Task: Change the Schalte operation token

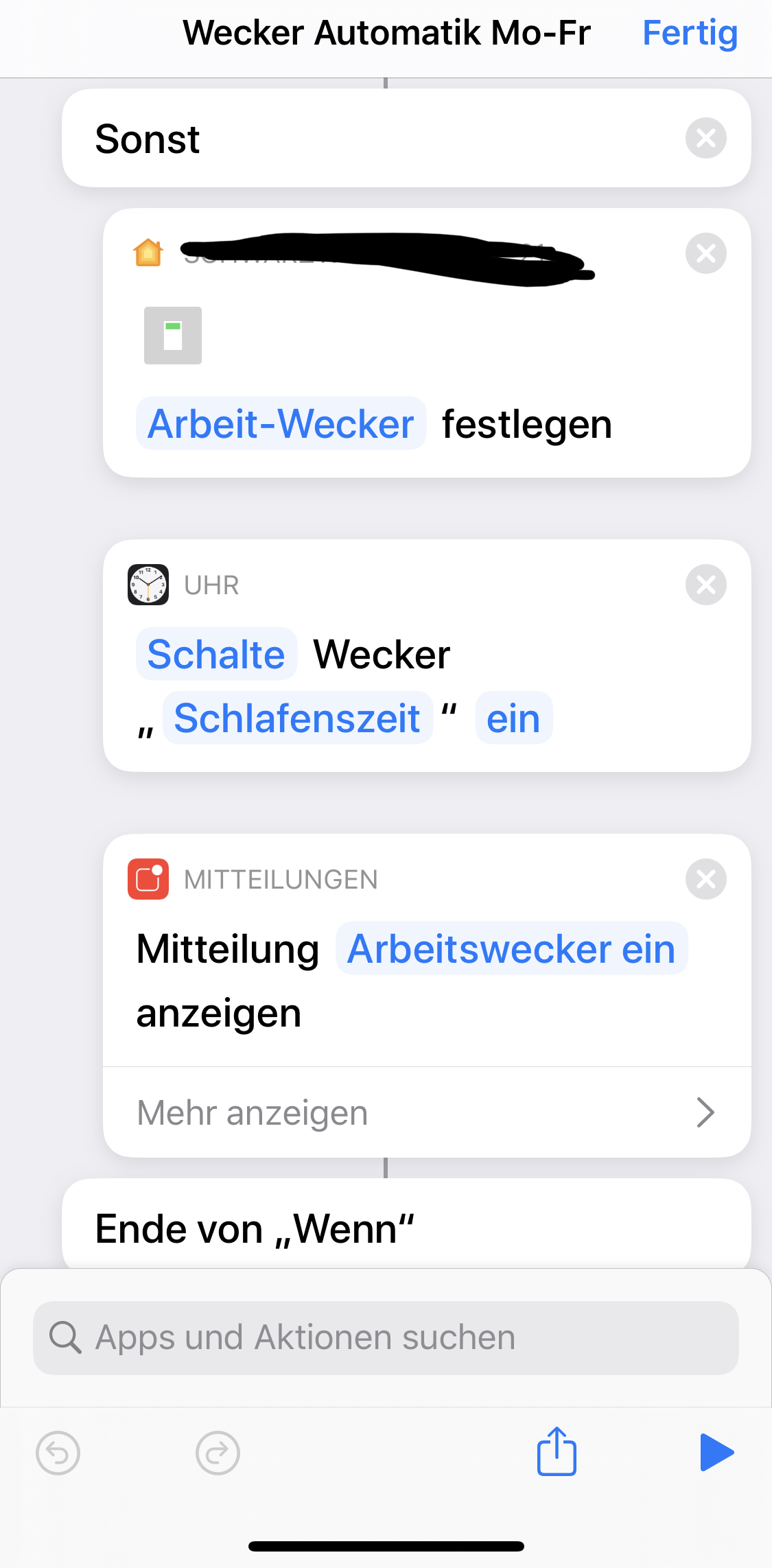Action: pos(216,654)
